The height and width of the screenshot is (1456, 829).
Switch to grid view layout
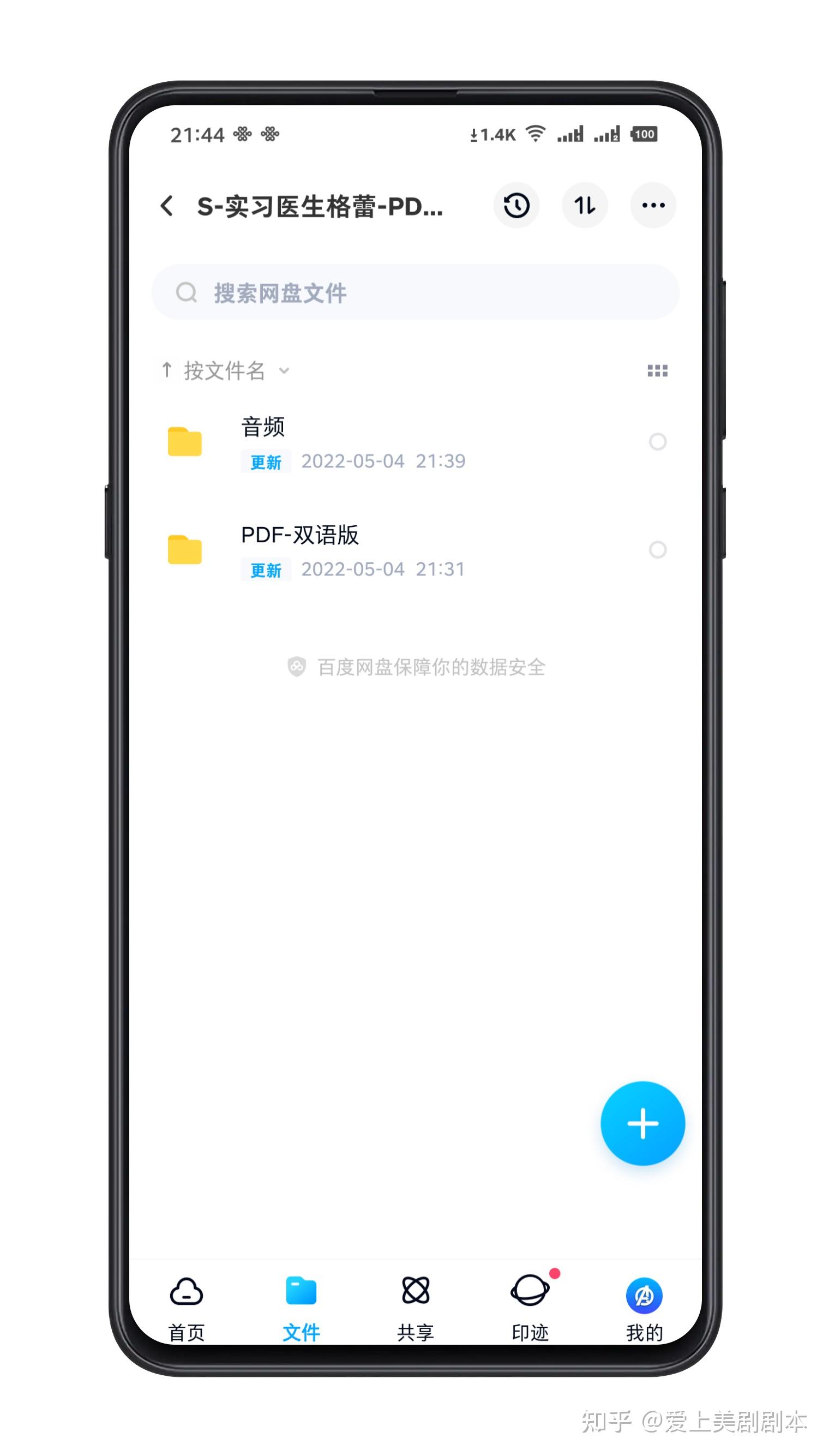[657, 371]
